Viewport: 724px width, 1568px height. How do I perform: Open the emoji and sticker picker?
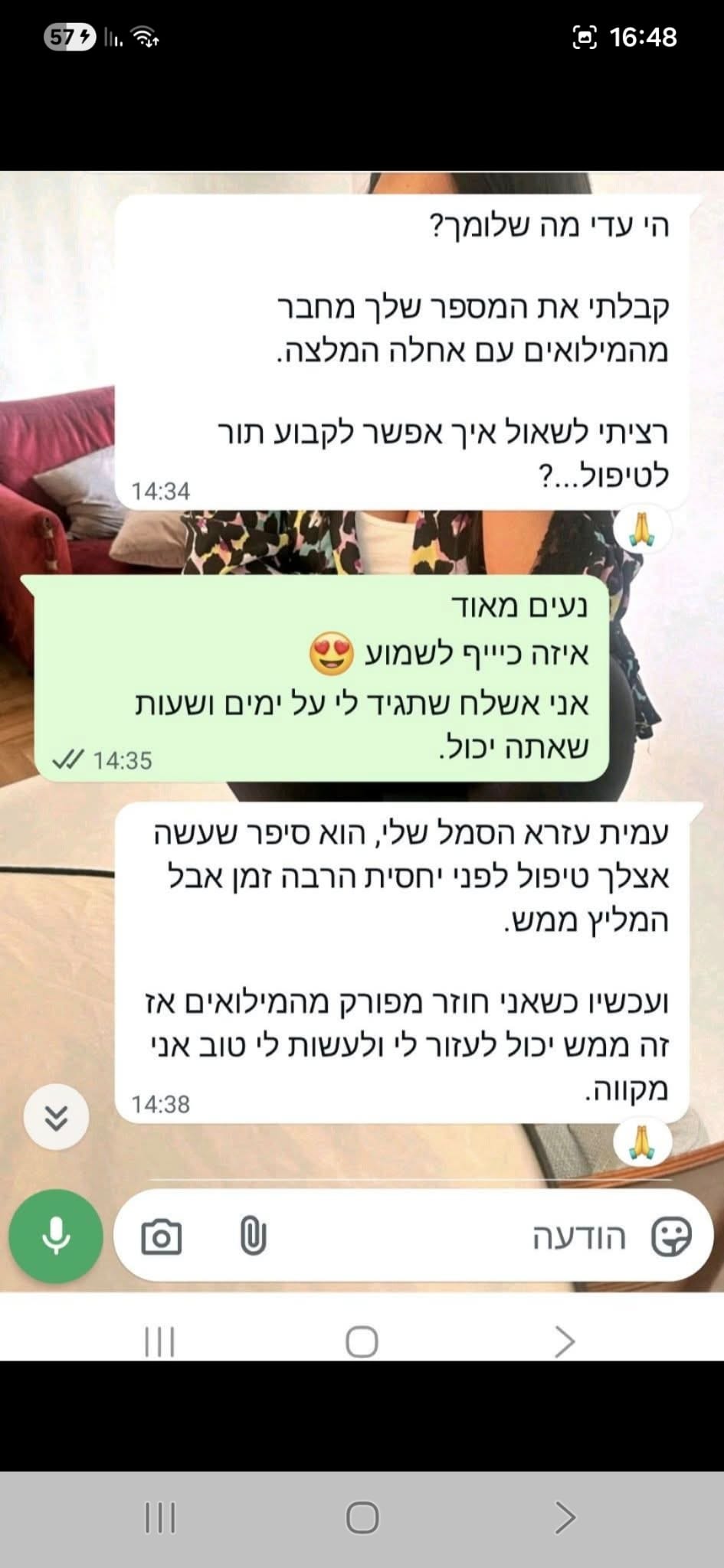click(670, 1236)
